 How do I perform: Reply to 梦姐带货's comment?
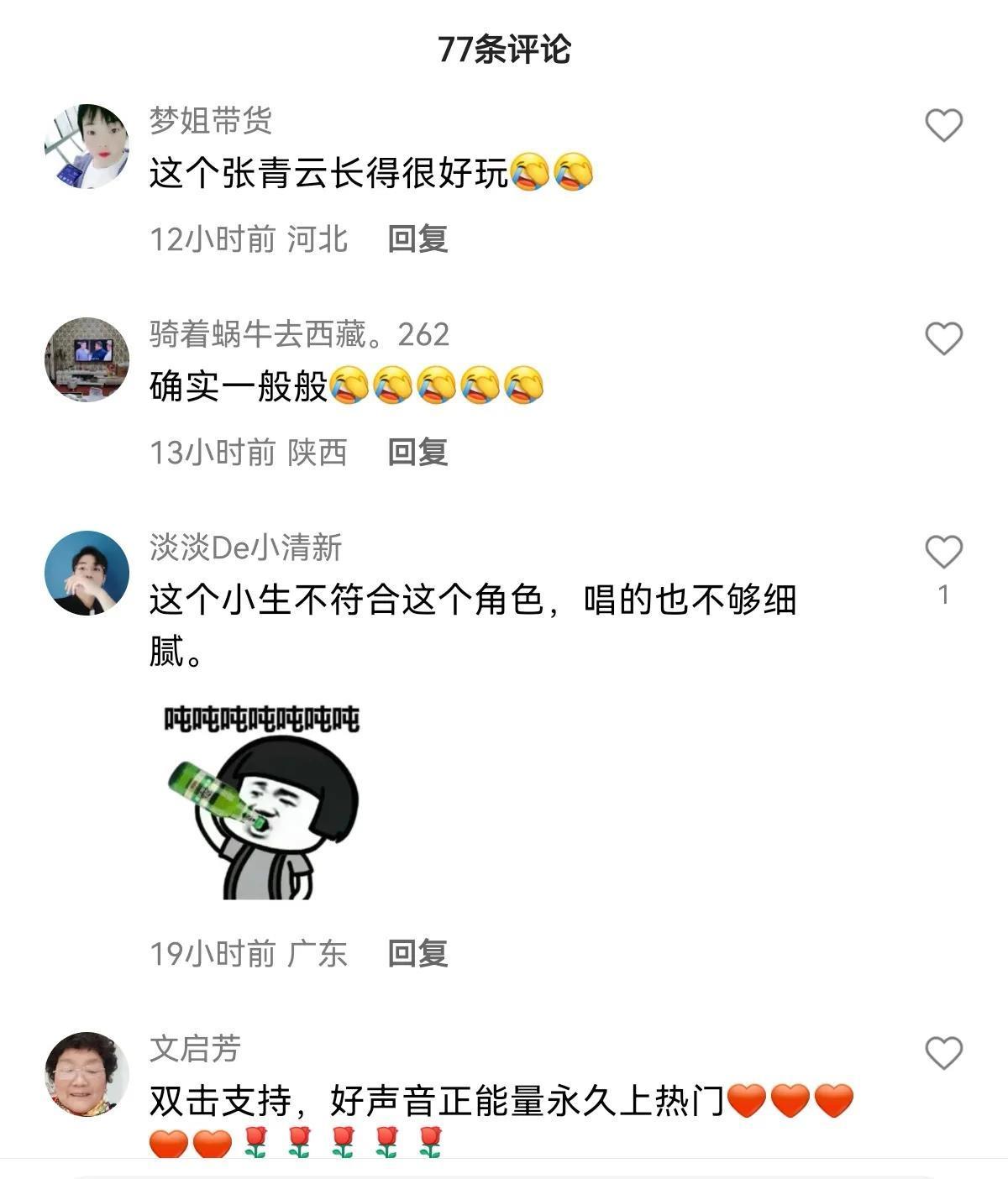click(417, 239)
